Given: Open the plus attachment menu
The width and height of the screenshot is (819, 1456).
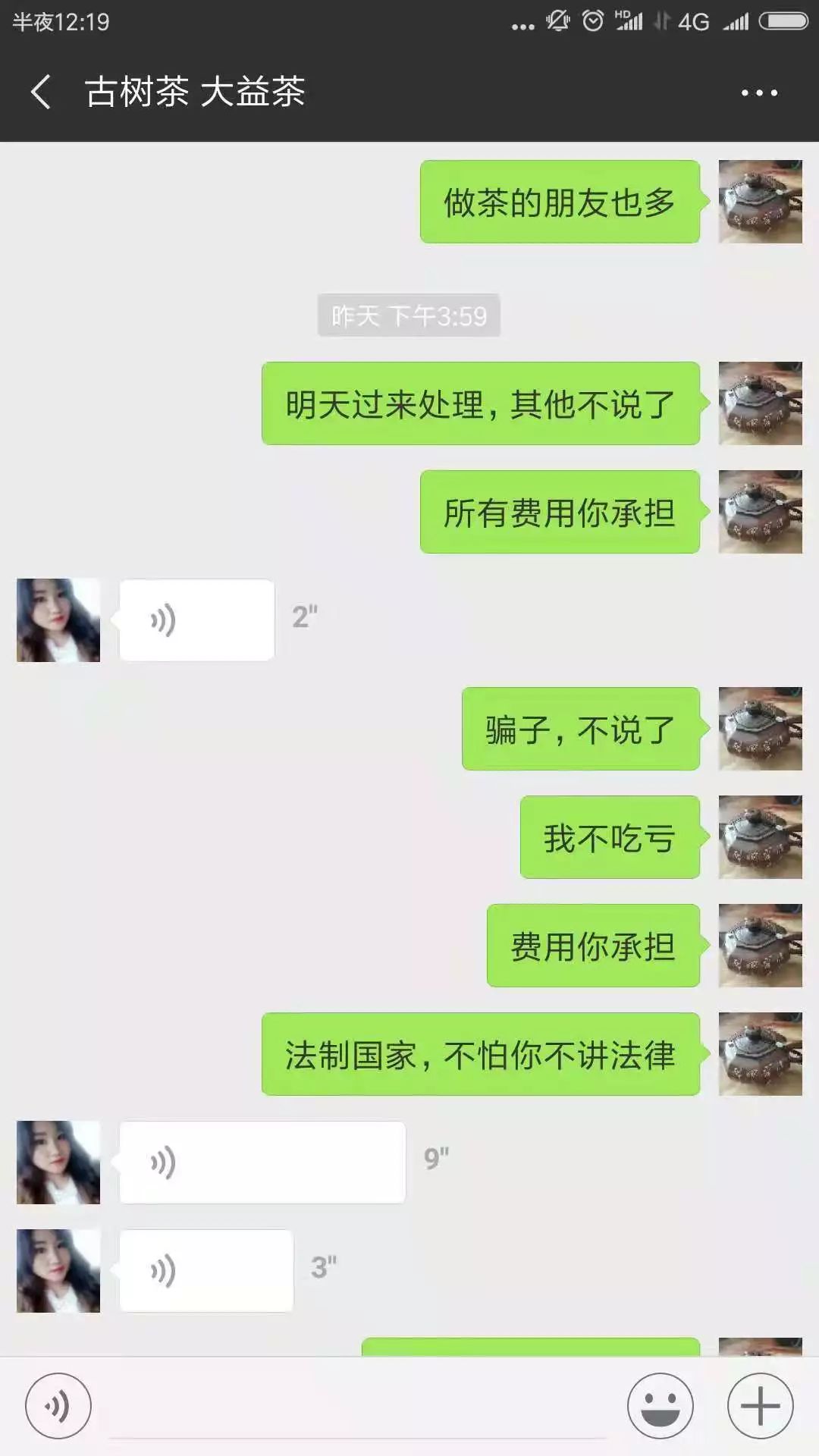Looking at the screenshot, I should click(x=760, y=1406).
